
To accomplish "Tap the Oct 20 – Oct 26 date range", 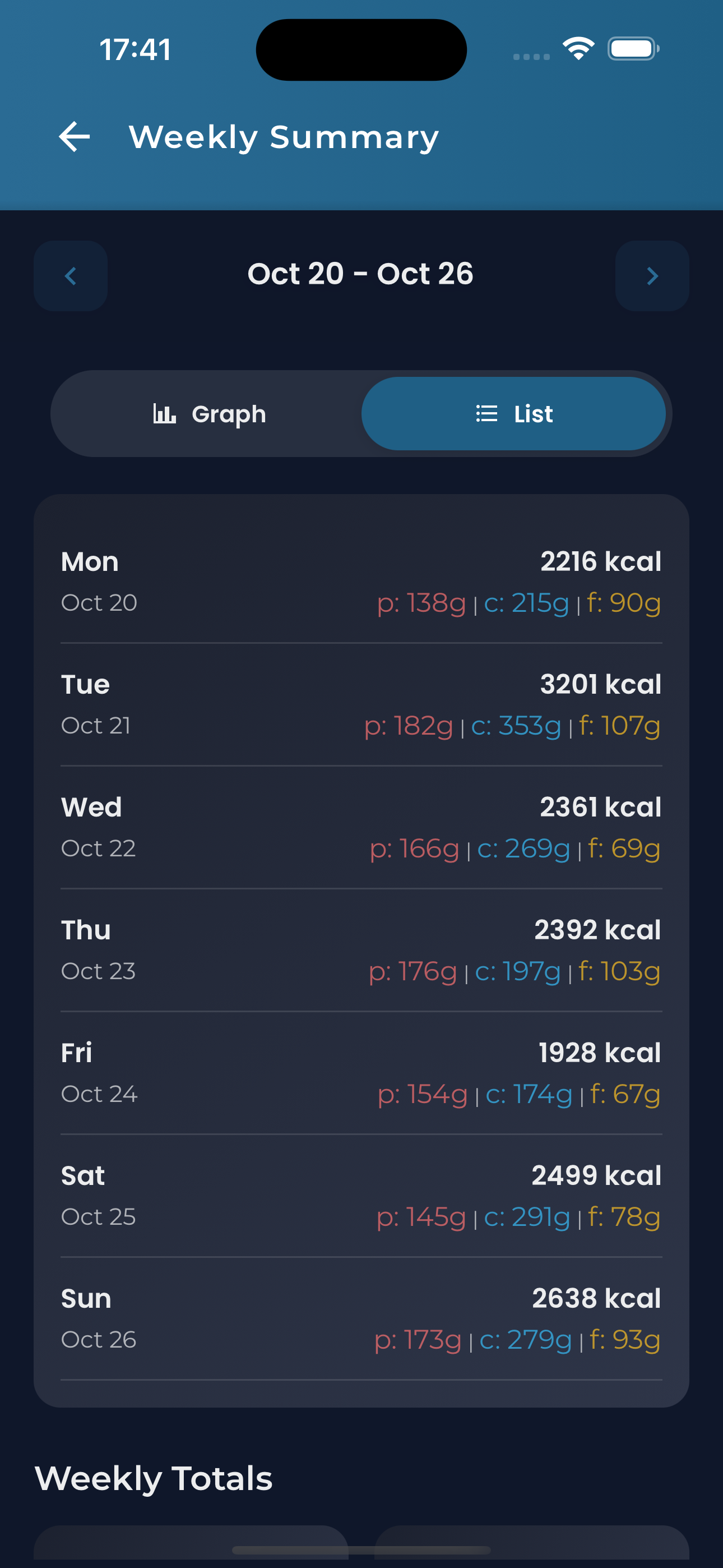I will point(361,274).
